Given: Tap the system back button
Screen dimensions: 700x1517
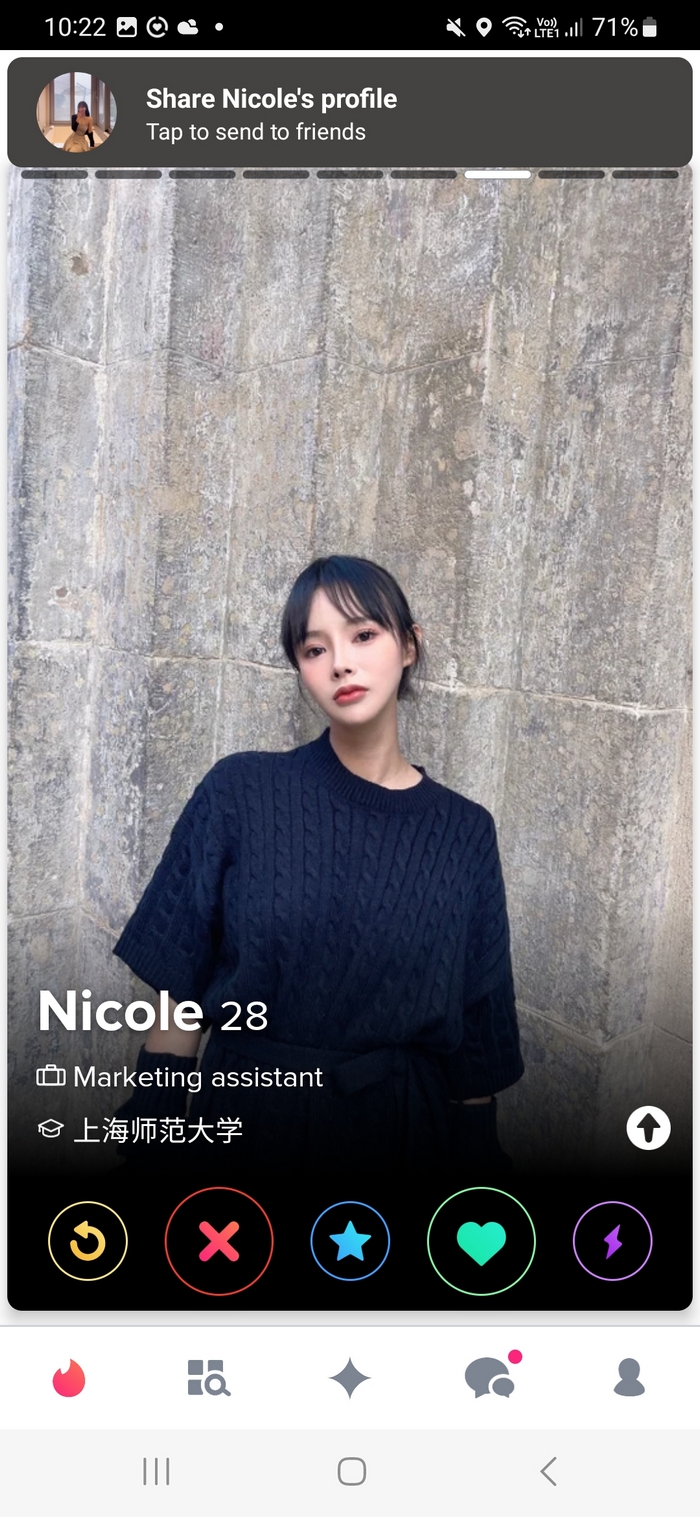Looking at the screenshot, I should pyautogui.click(x=548, y=1471).
